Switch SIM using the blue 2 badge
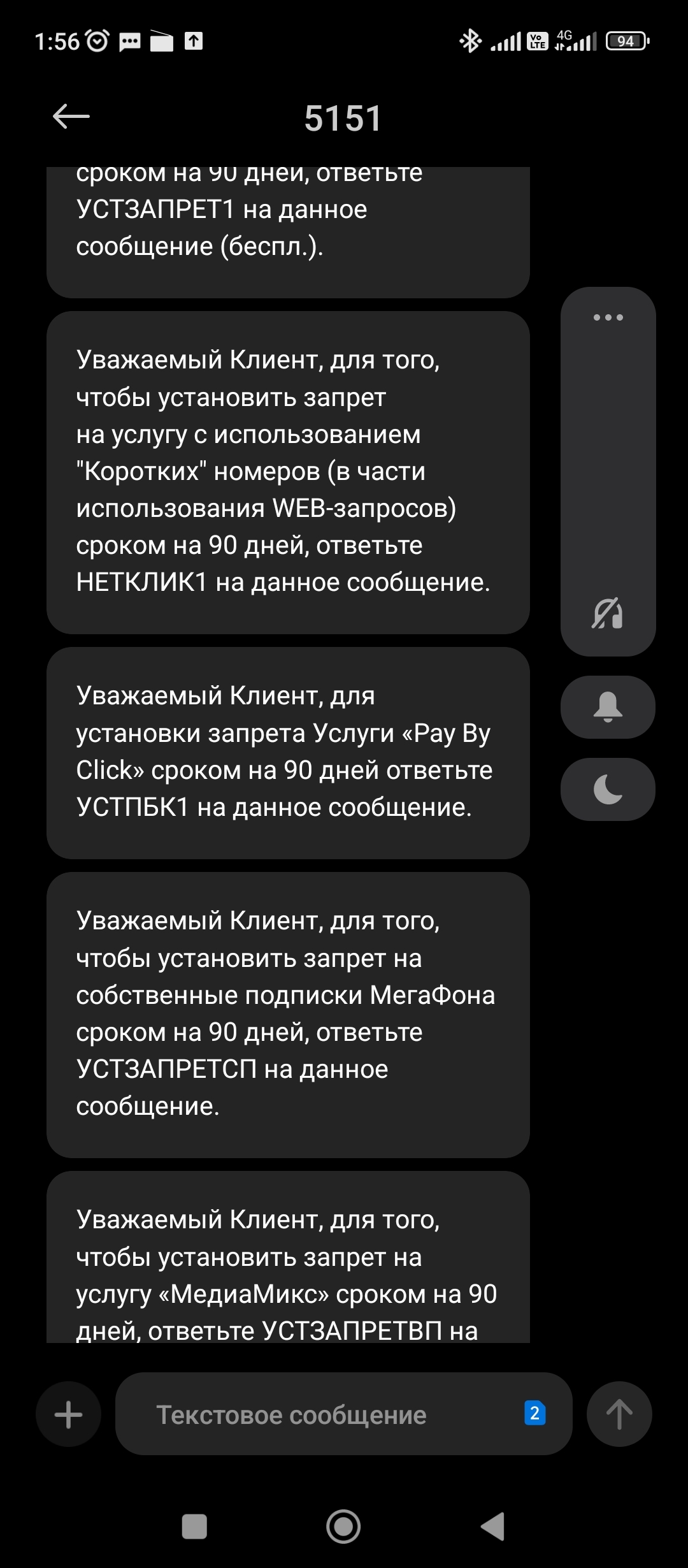 [534, 1413]
